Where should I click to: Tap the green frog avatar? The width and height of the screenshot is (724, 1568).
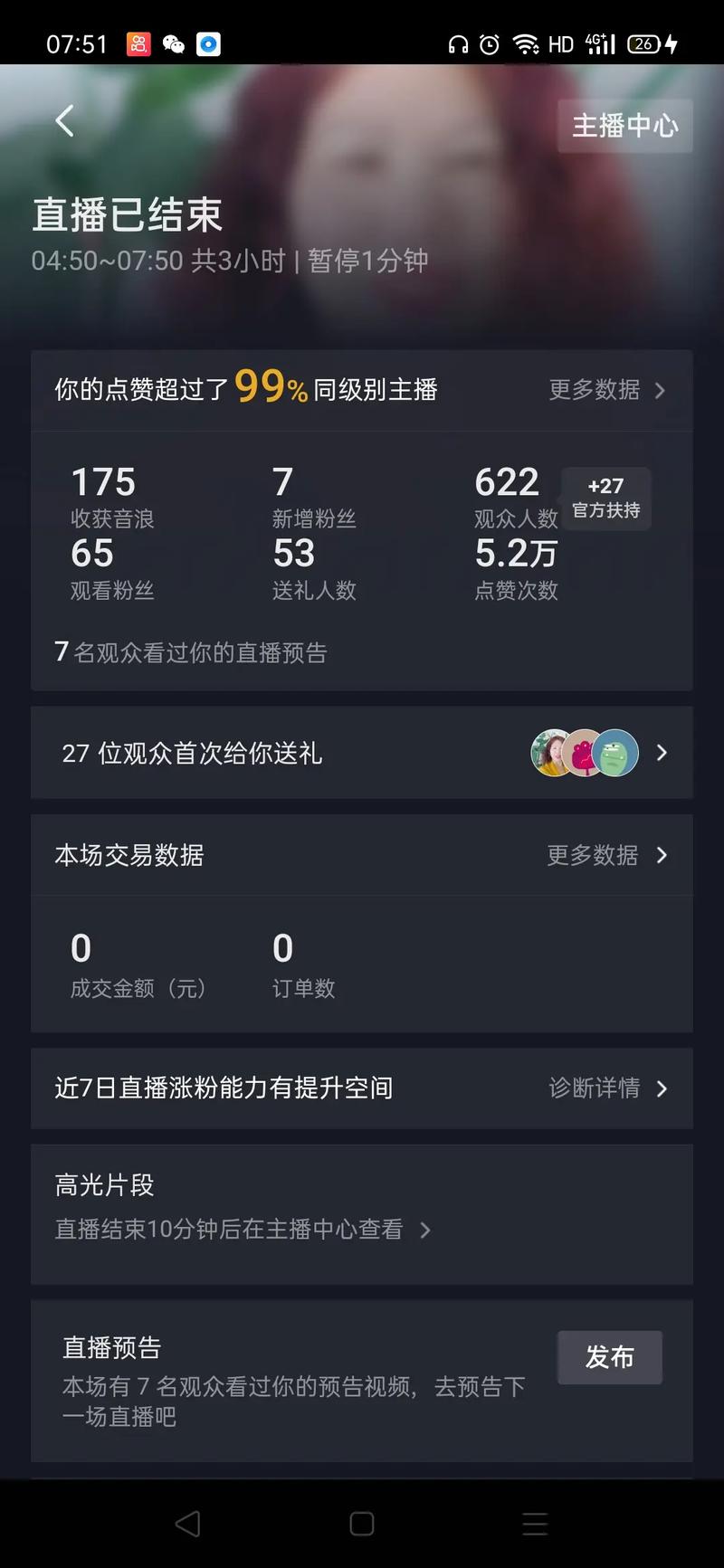click(614, 754)
